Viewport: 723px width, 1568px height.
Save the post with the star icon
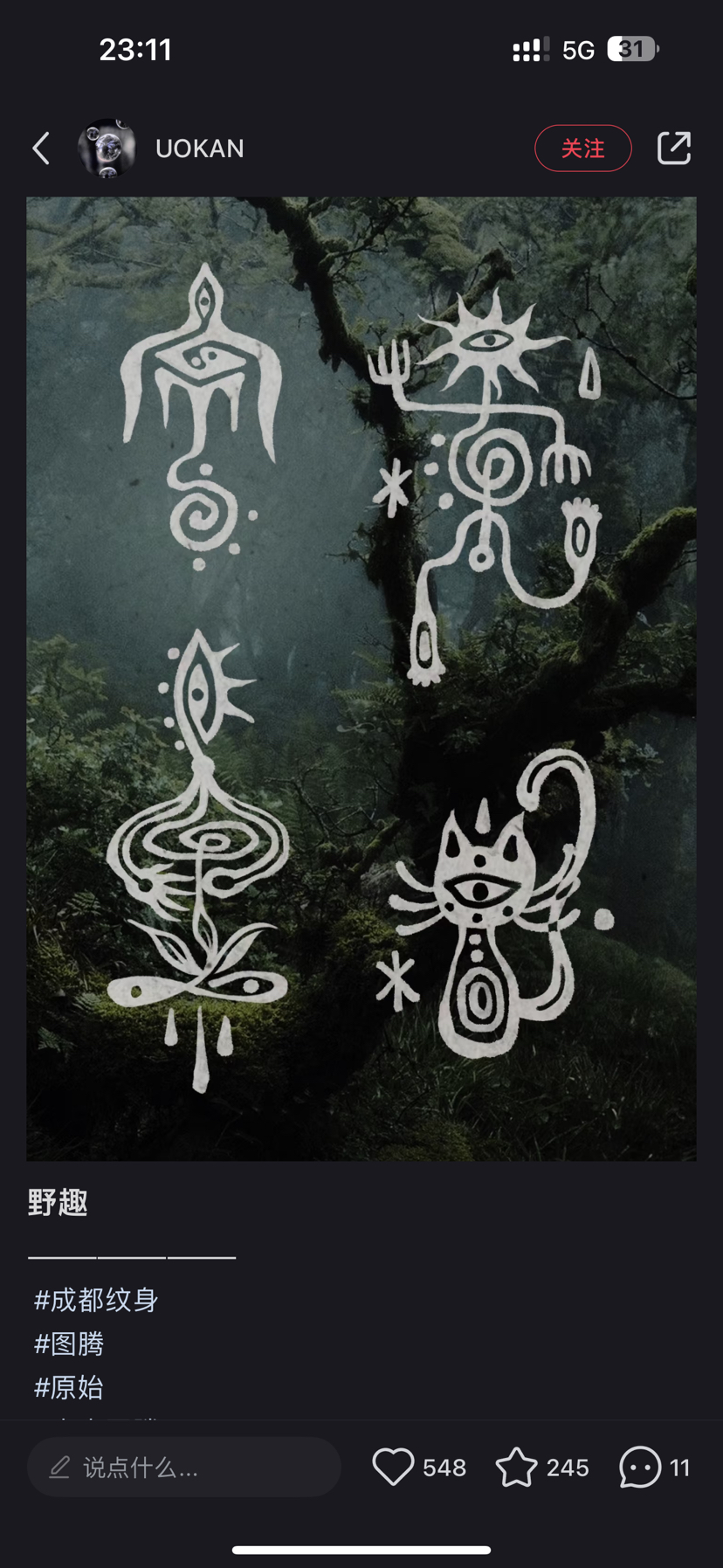pos(517,1467)
